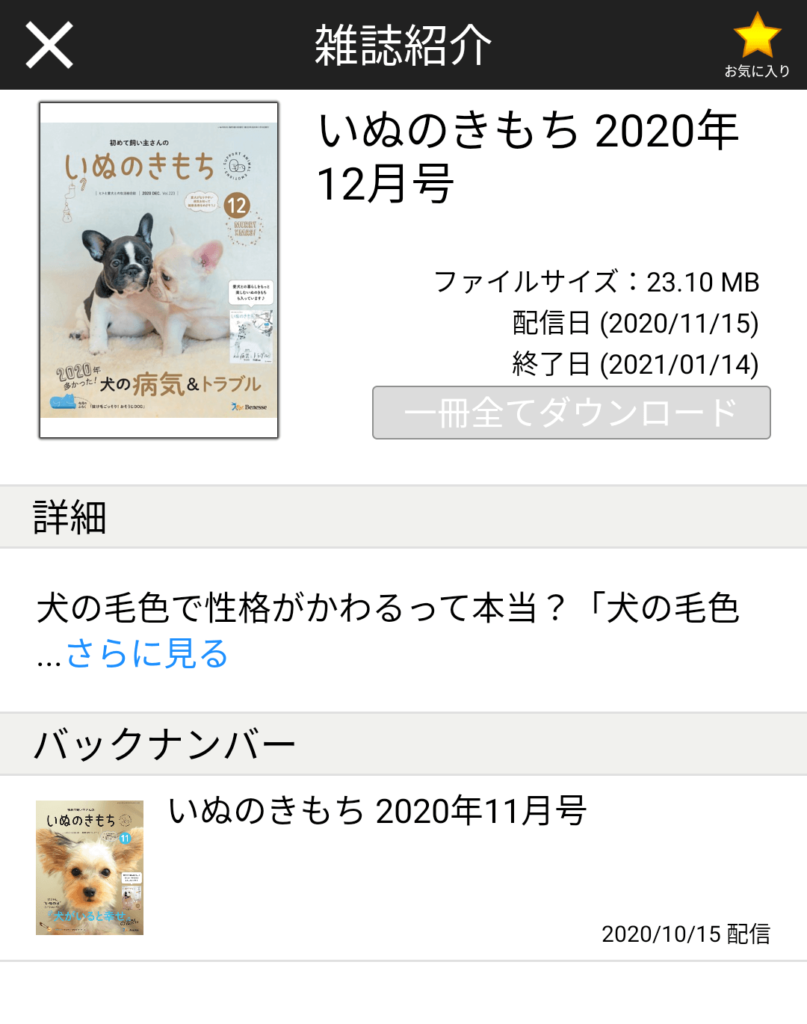Close the magazine introduction screen
This screenshot has height=1024, width=807.
coord(49,44)
